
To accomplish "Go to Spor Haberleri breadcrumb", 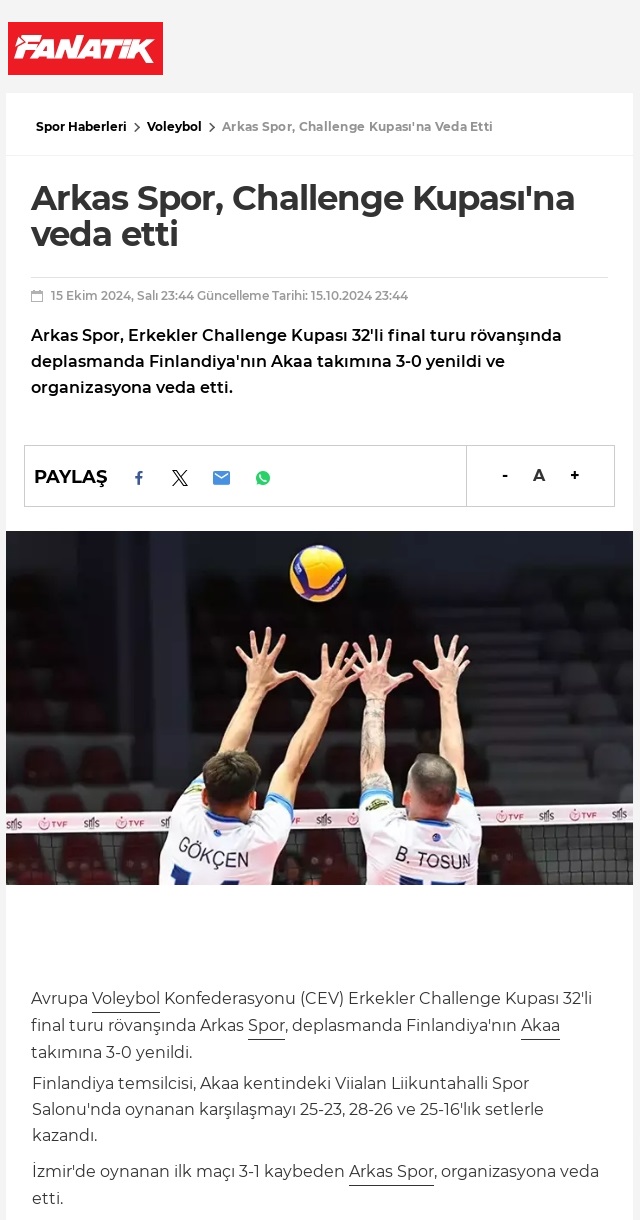I will [81, 127].
